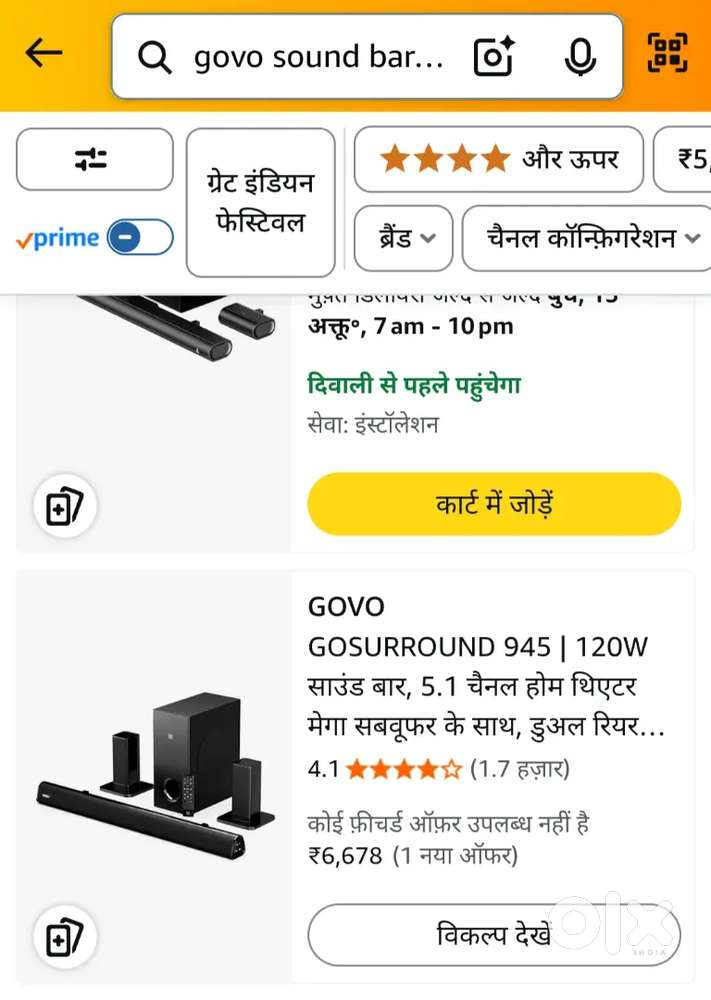Viewport: 711px width, 1000px height.
Task: Expand the चैनल कॉन्फ़िगरेशन dropdown
Action: 584,238
